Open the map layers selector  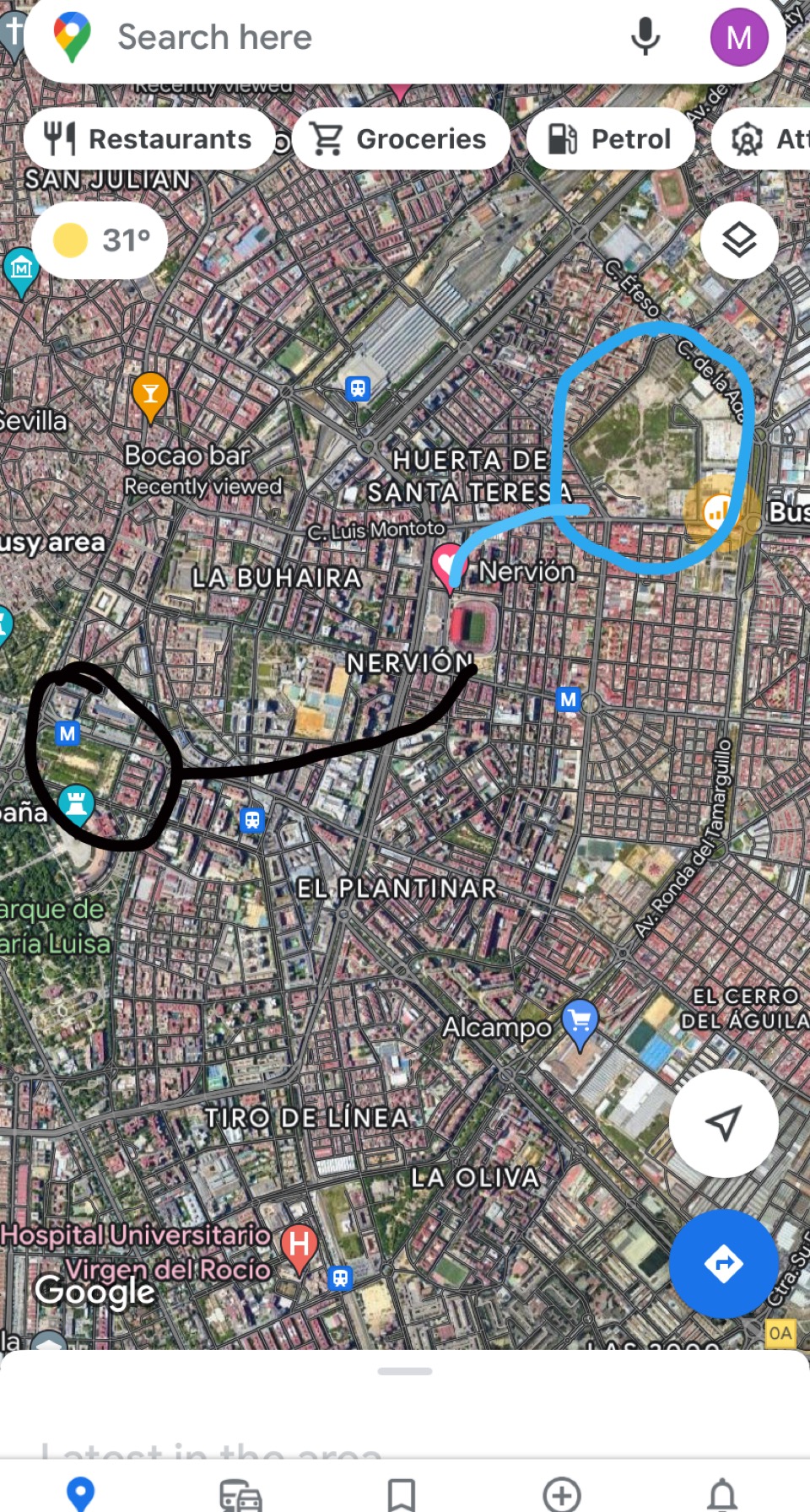[739, 240]
